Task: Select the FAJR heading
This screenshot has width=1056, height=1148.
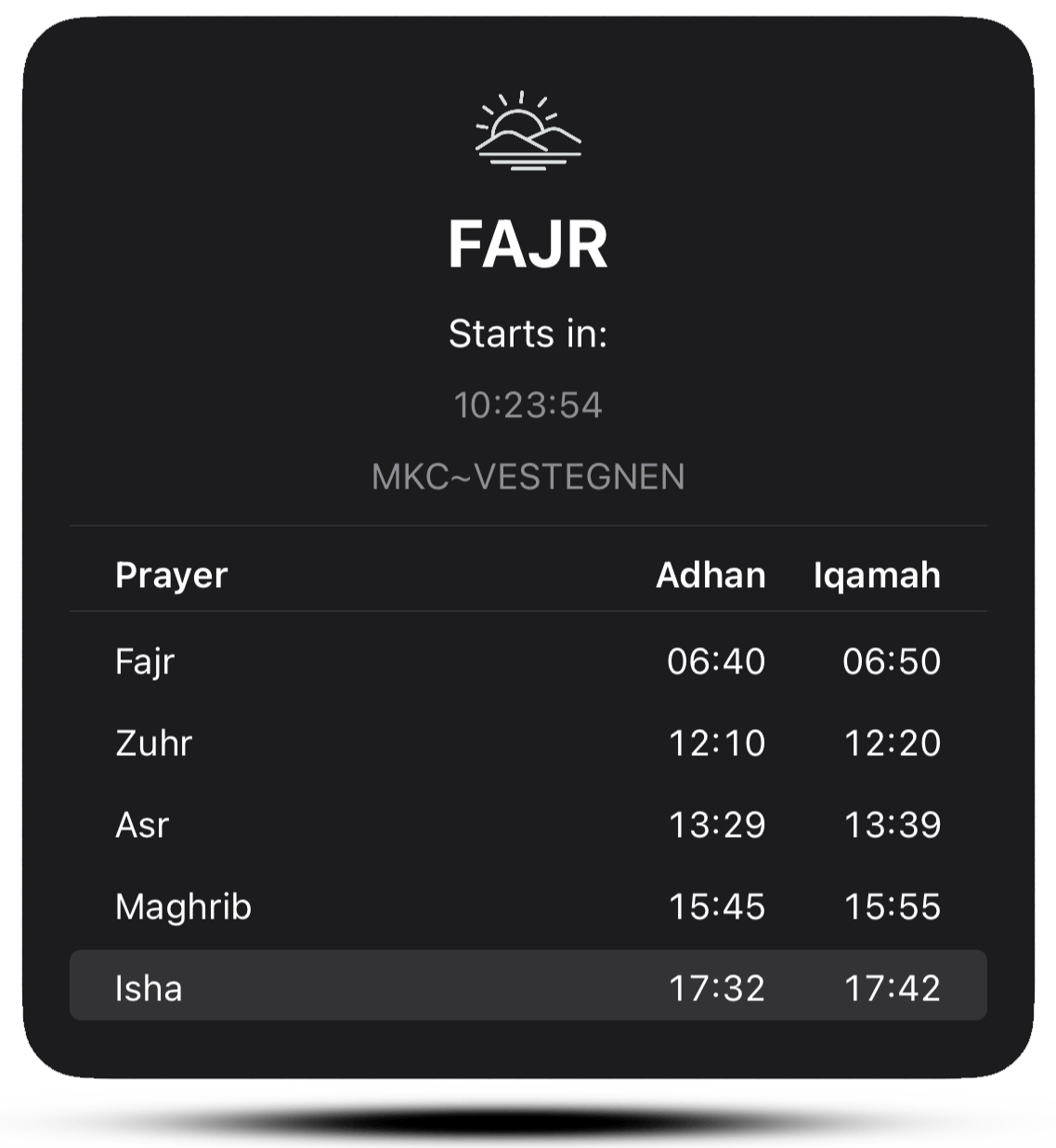Action: tap(528, 243)
